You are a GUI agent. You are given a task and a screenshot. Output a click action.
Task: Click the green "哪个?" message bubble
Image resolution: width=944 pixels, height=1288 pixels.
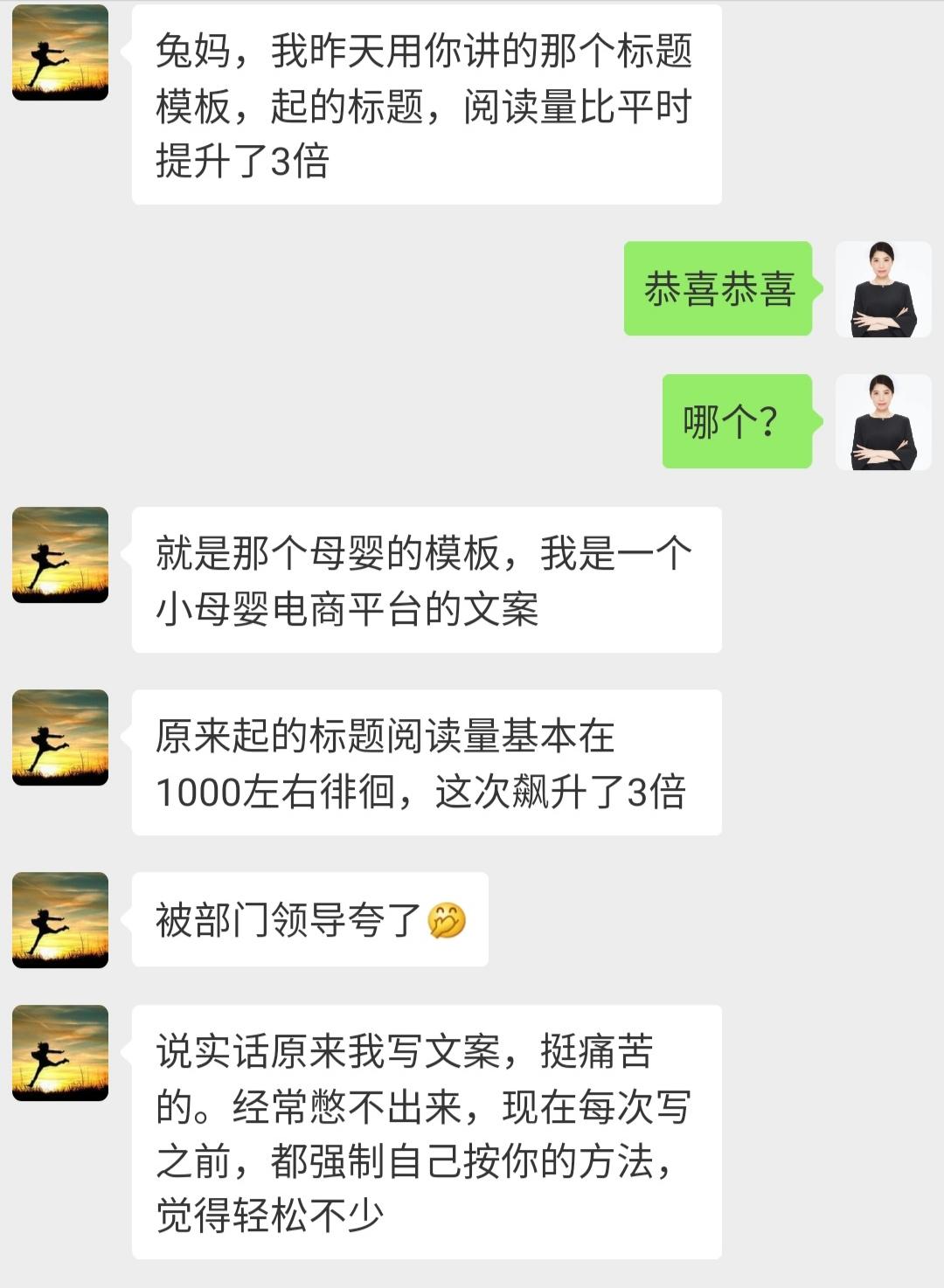[737, 421]
